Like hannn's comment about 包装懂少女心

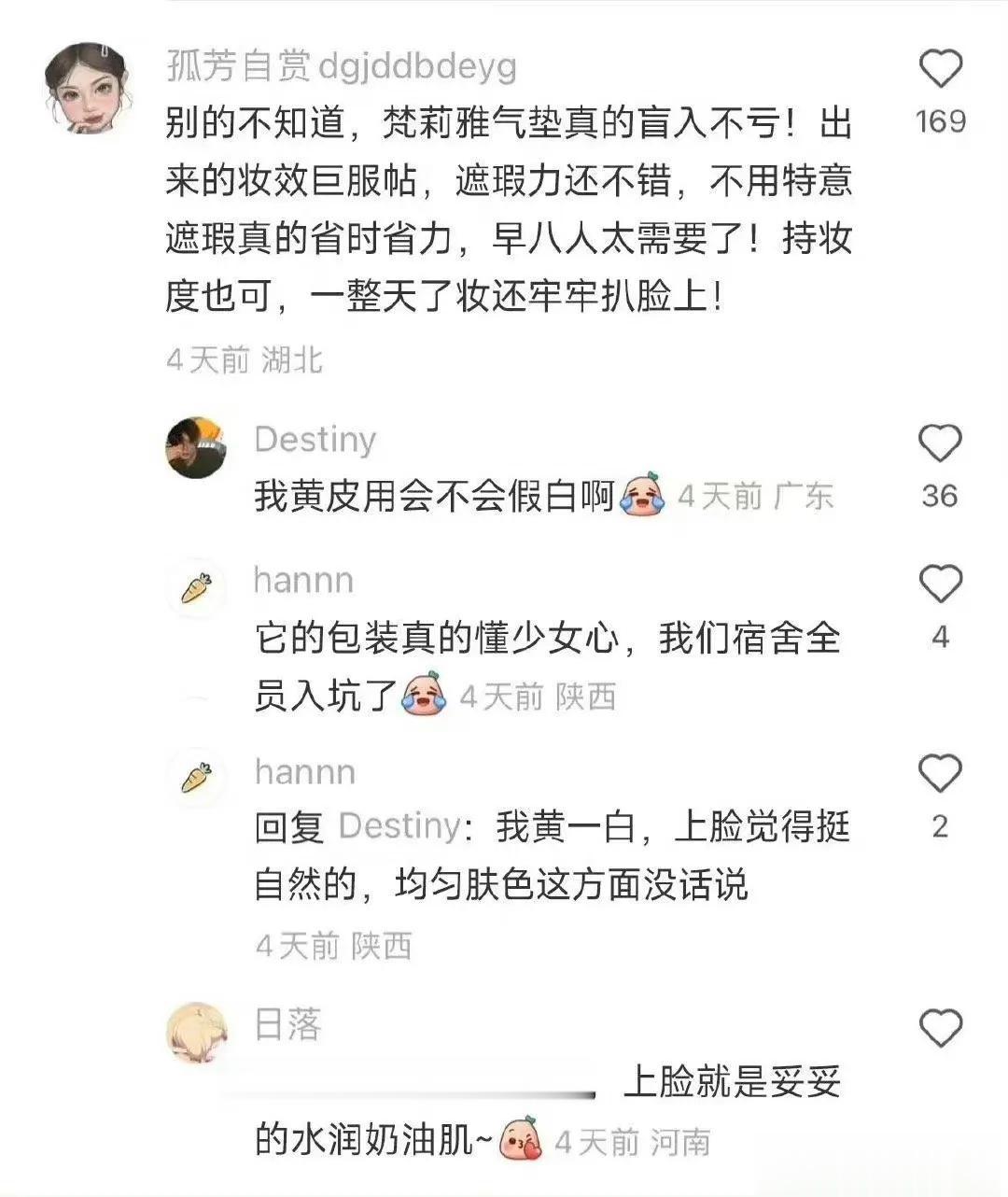click(940, 584)
